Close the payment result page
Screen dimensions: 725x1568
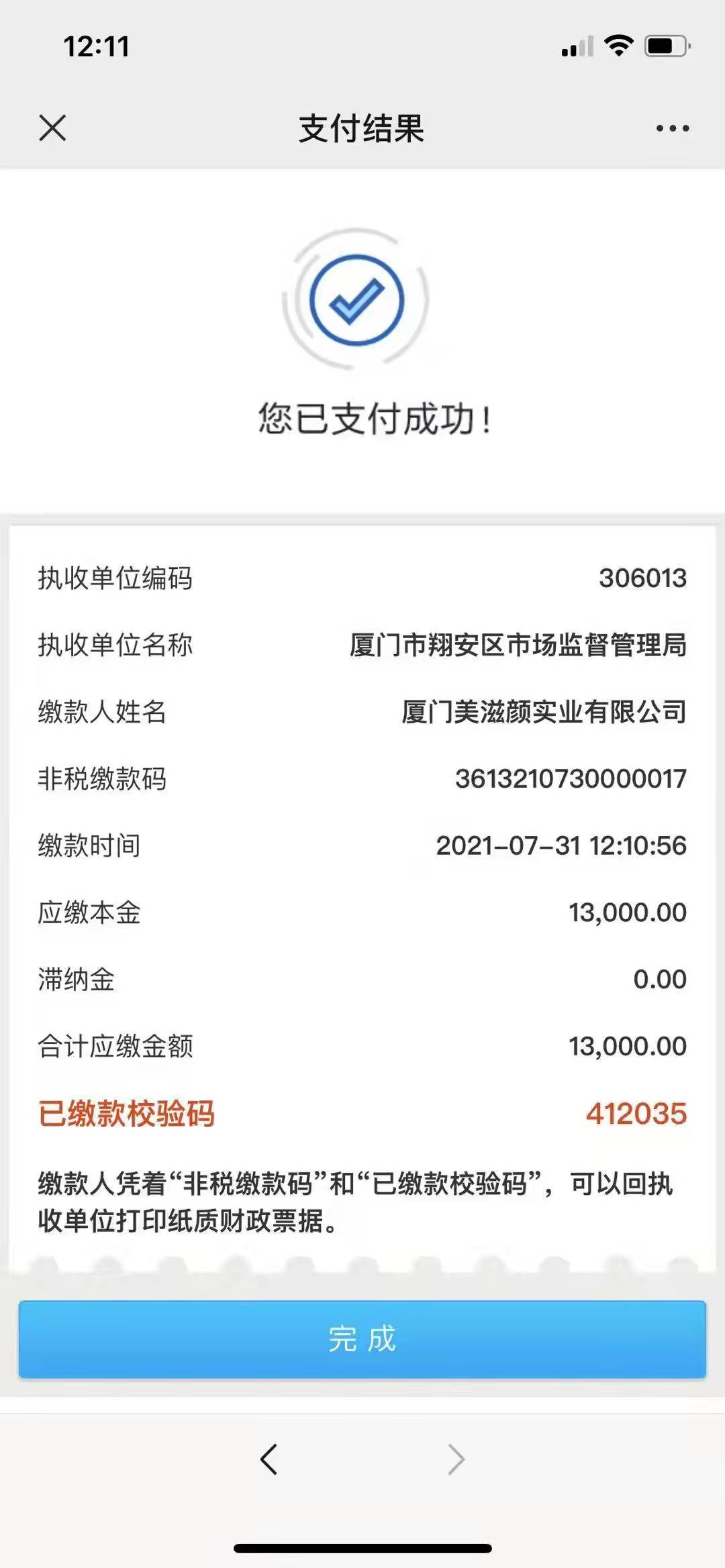click(x=52, y=127)
